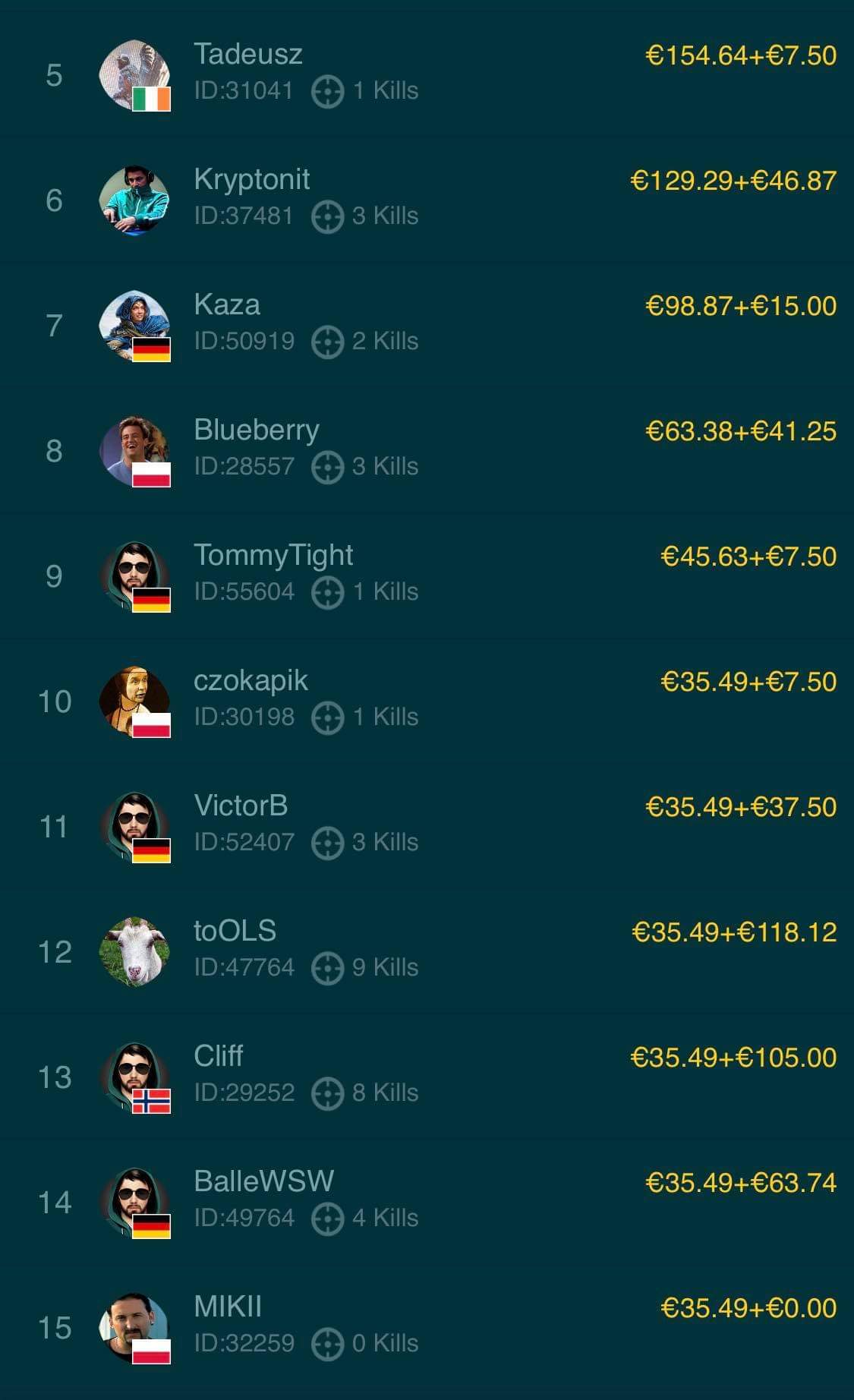The width and height of the screenshot is (854, 1400).
Task: Tap the czokapik player row
Action: point(427,701)
